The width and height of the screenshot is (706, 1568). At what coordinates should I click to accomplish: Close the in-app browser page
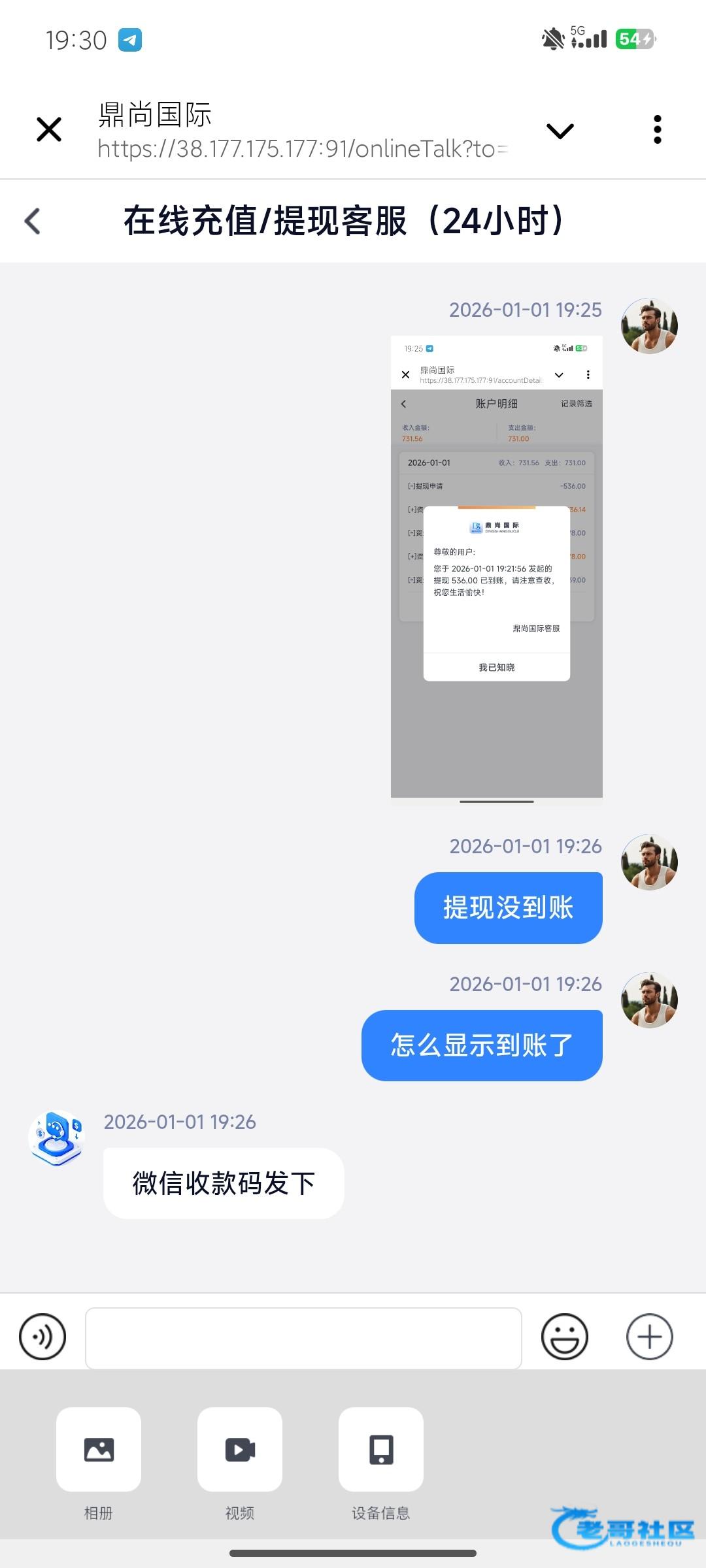pyautogui.click(x=49, y=129)
